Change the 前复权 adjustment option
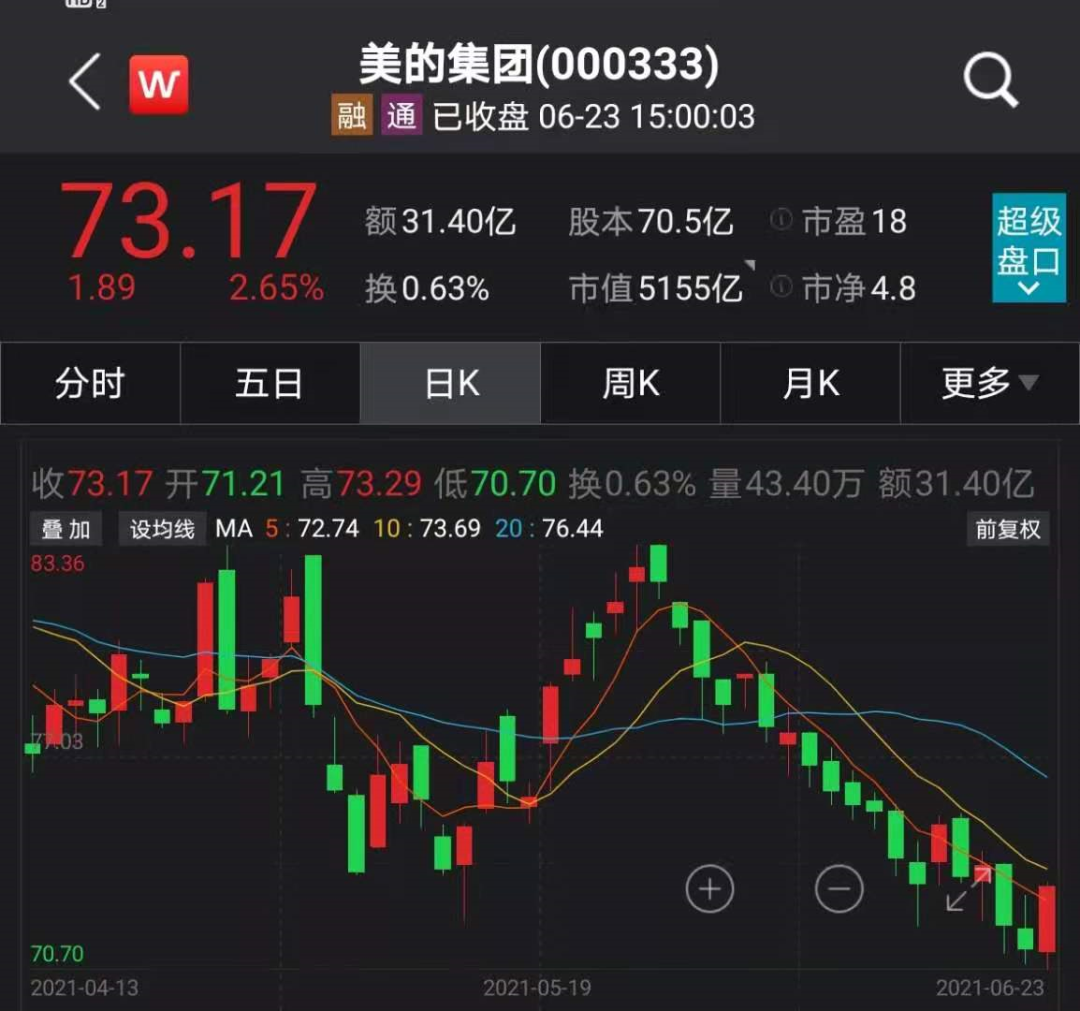The image size is (1080, 1011). (x=1008, y=529)
